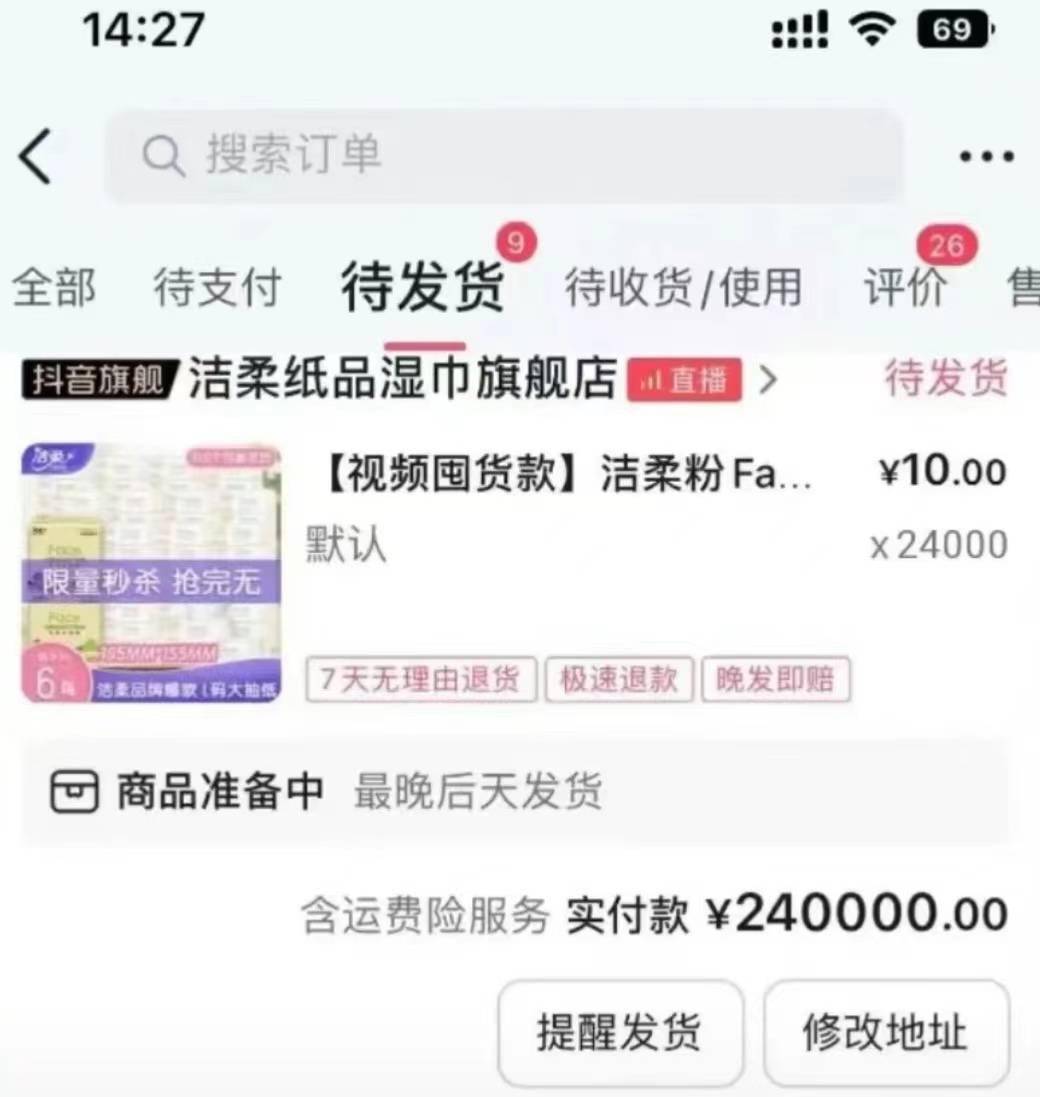1040x1097 pixels.
Task: Open the 待收货/使用 tab
Action: (683, 288)
